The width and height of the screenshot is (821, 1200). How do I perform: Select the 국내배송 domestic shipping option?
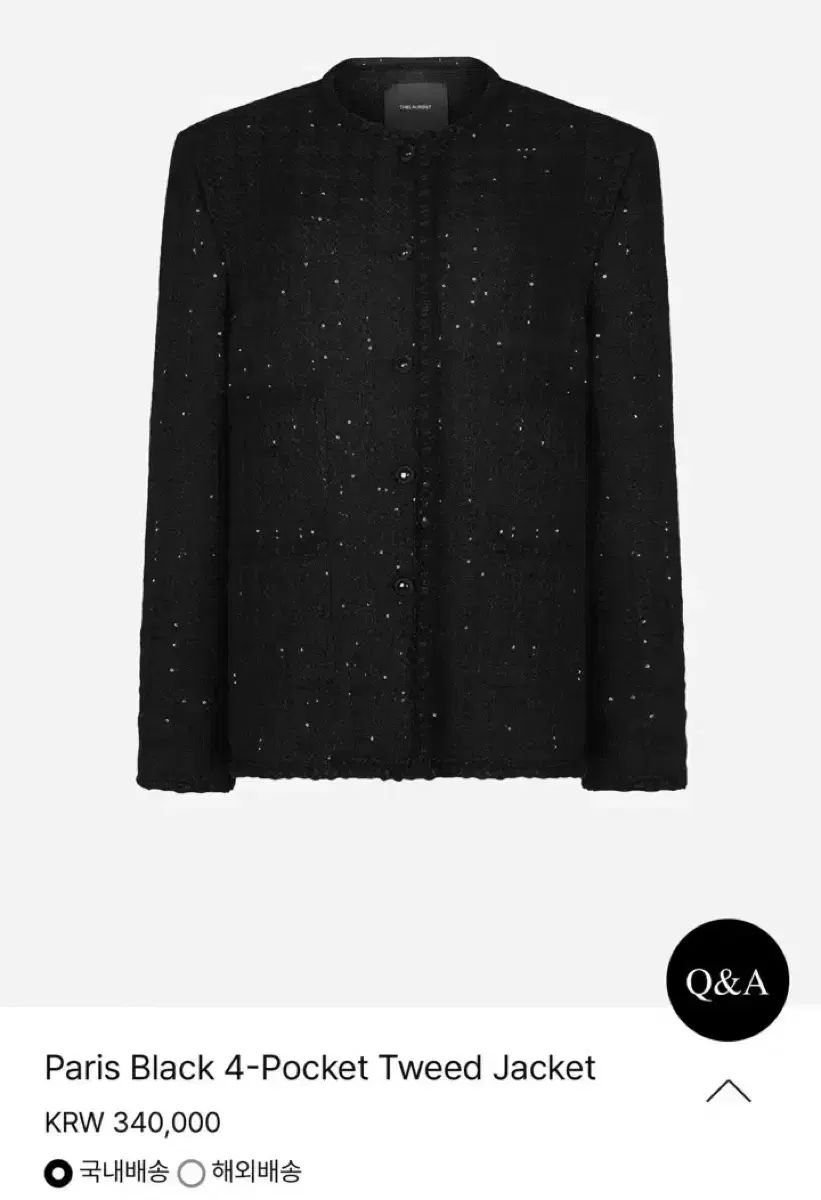click(x=59, y=1172)
